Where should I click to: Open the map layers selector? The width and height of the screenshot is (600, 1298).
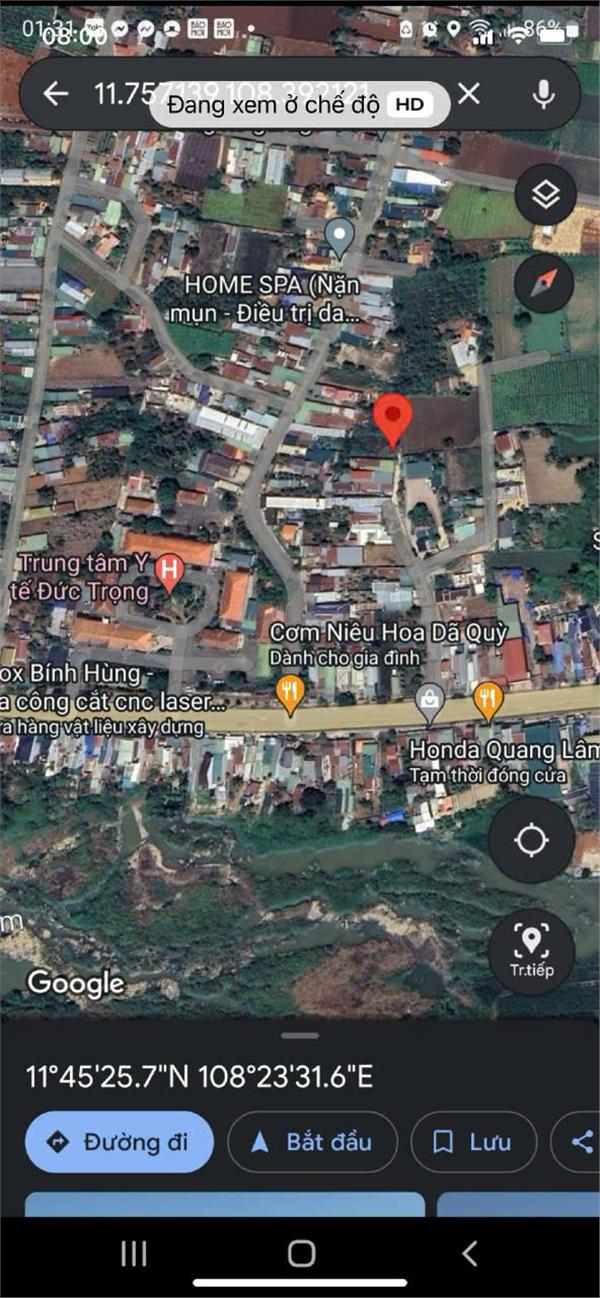[545, 195]
